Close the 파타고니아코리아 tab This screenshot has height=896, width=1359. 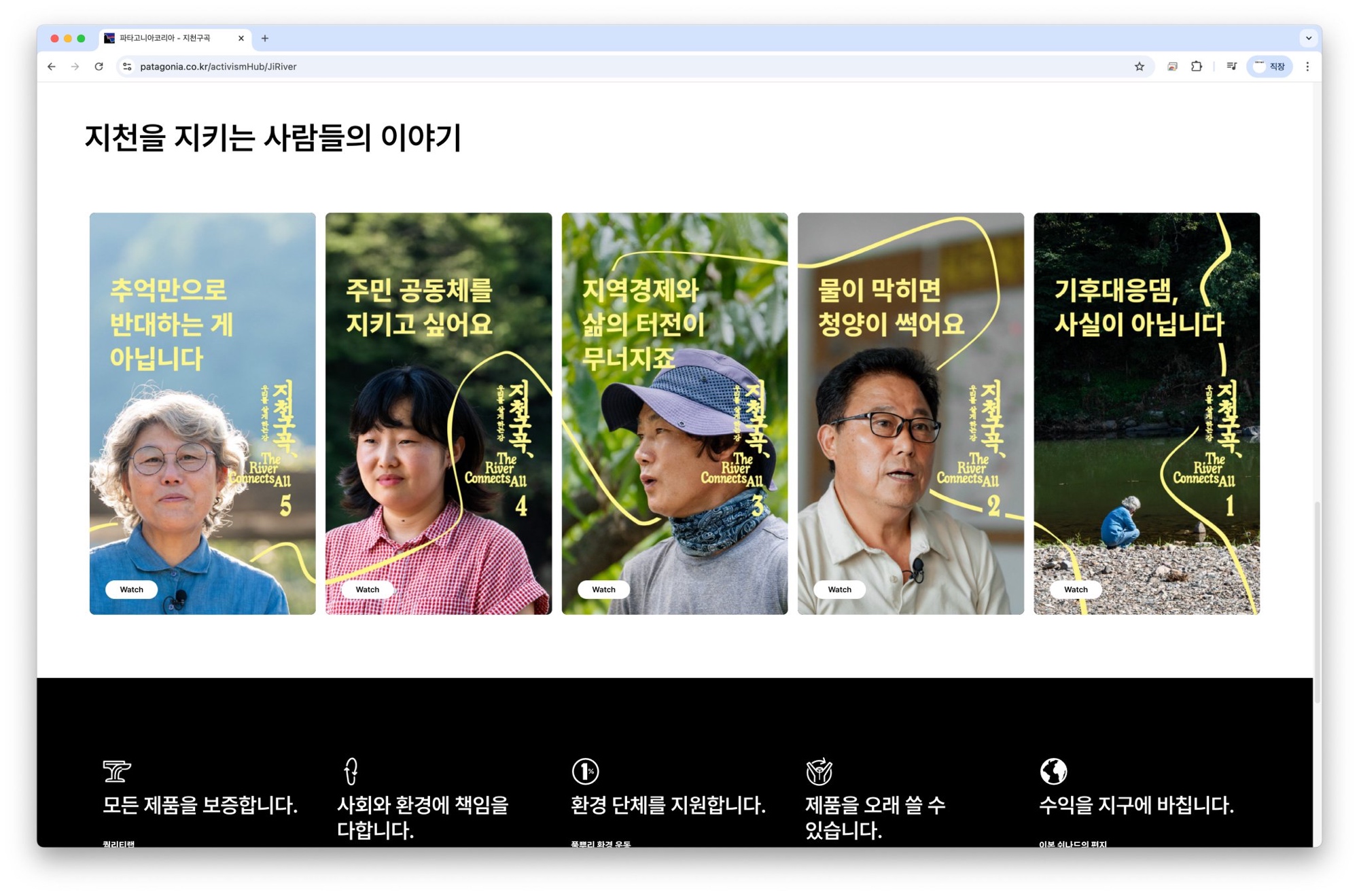point(241,39)
